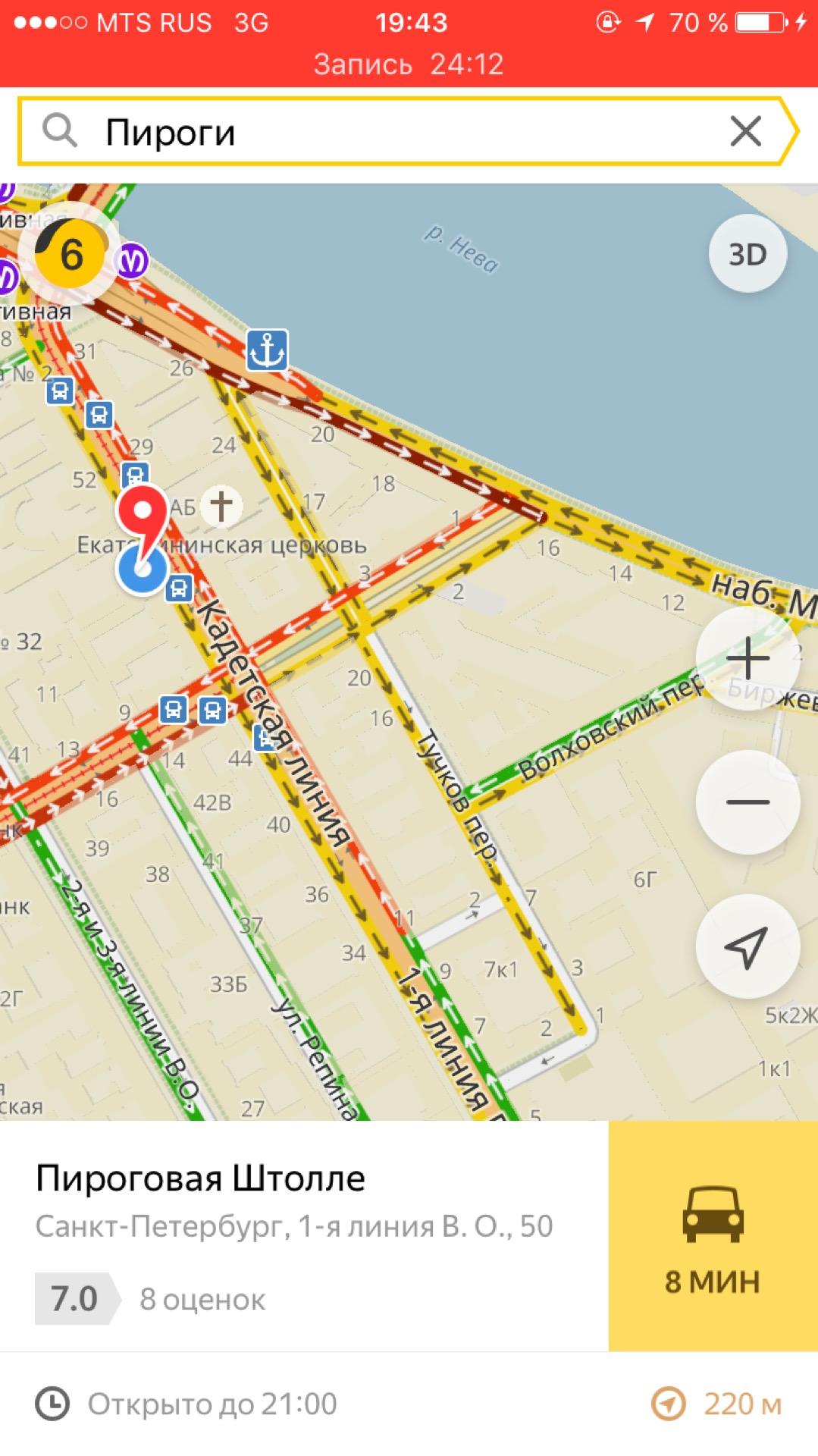Tap the search field containing Пироги

394,132
